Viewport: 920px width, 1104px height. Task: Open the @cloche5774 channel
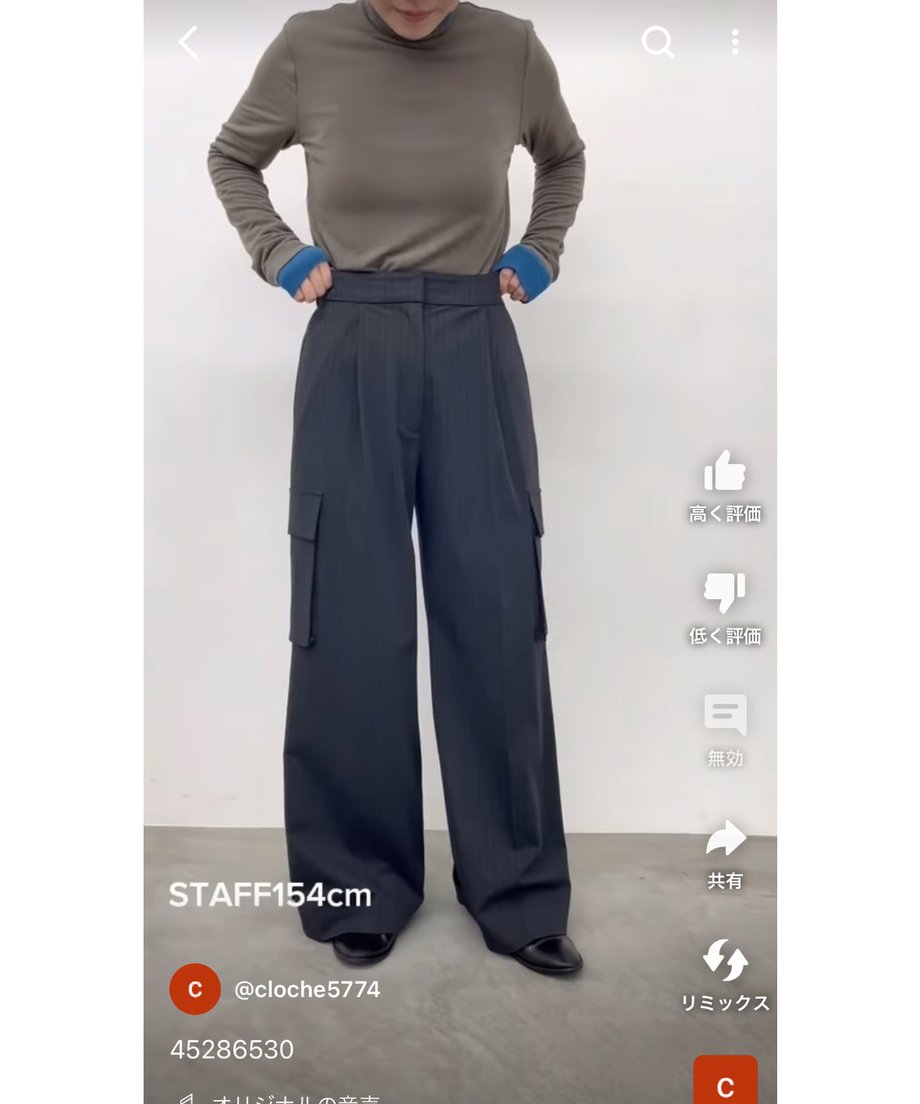click(x=306, y=989)
